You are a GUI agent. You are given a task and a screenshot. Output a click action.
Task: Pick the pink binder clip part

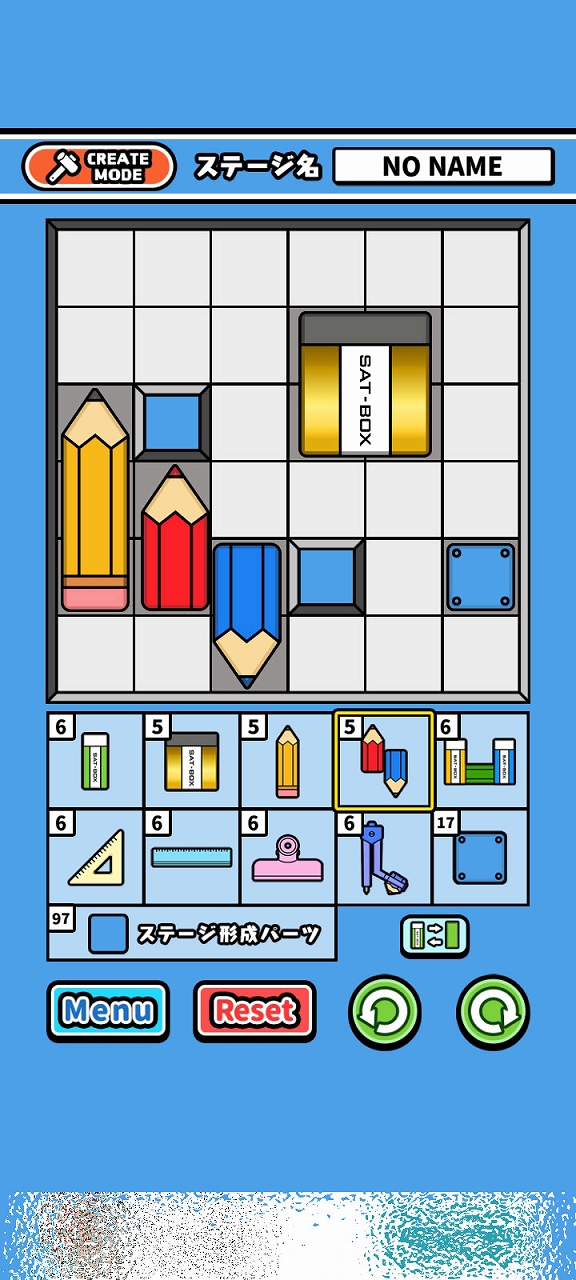point(288,857)
